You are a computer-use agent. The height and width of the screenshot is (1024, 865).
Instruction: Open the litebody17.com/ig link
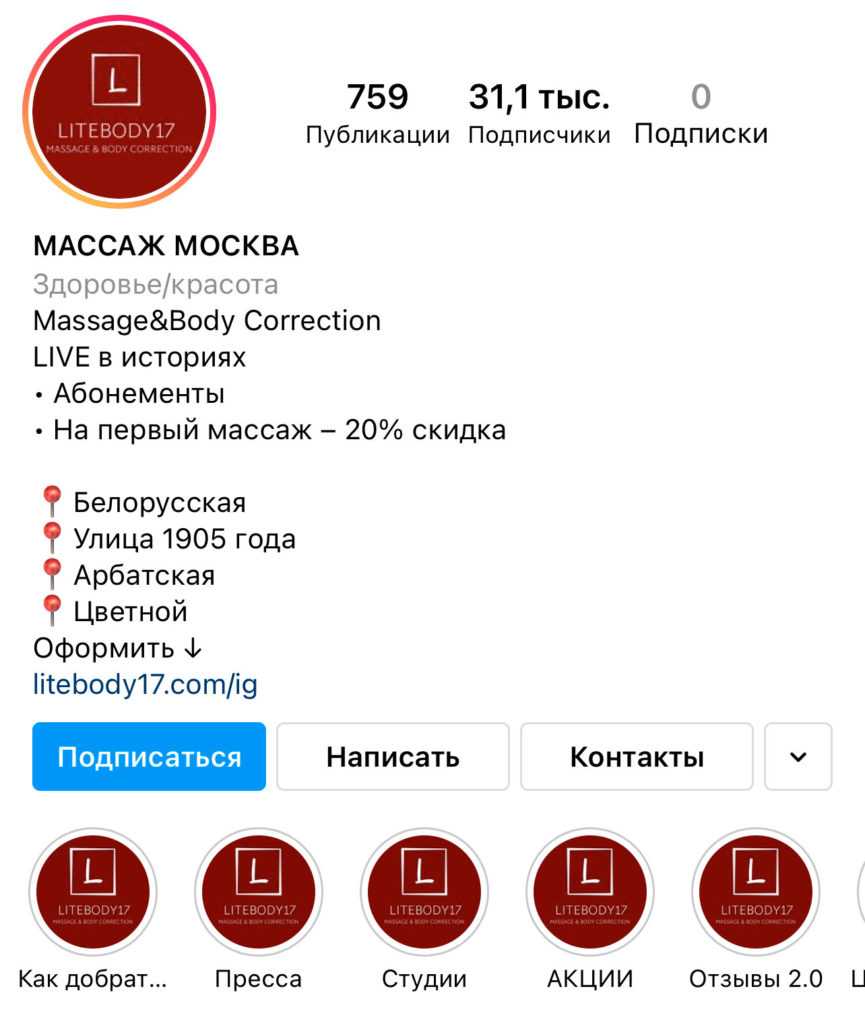click(x=145, y=684)
